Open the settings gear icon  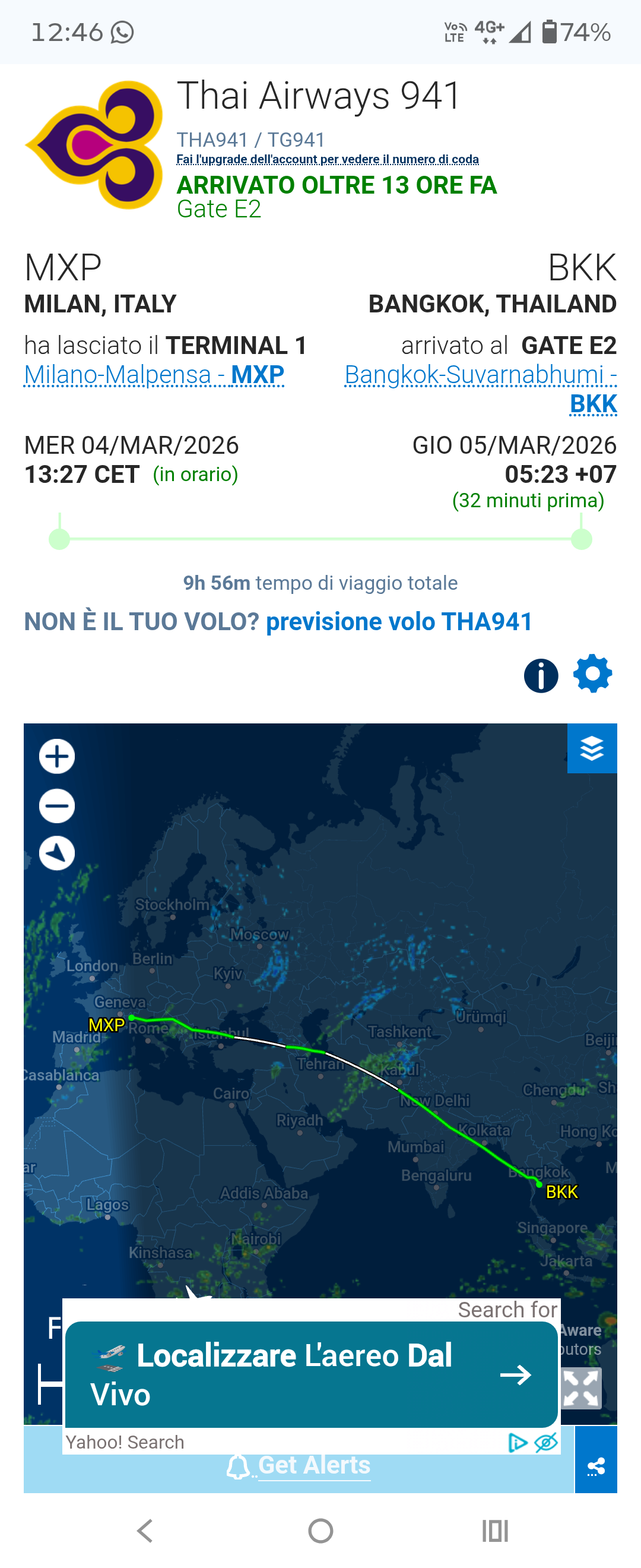592,674
